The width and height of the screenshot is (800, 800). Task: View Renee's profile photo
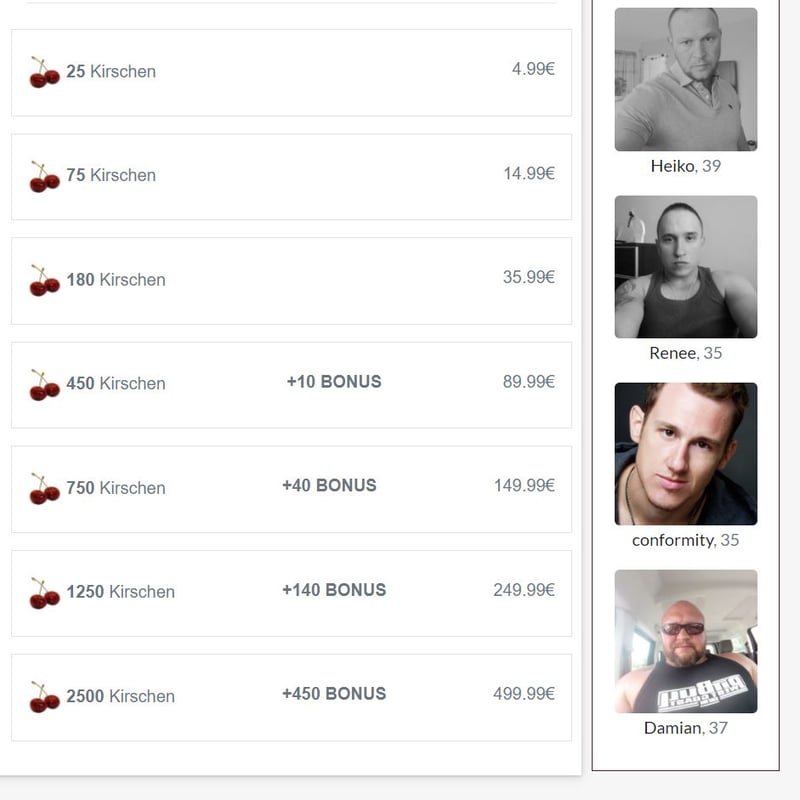click(x=685, y=267)
